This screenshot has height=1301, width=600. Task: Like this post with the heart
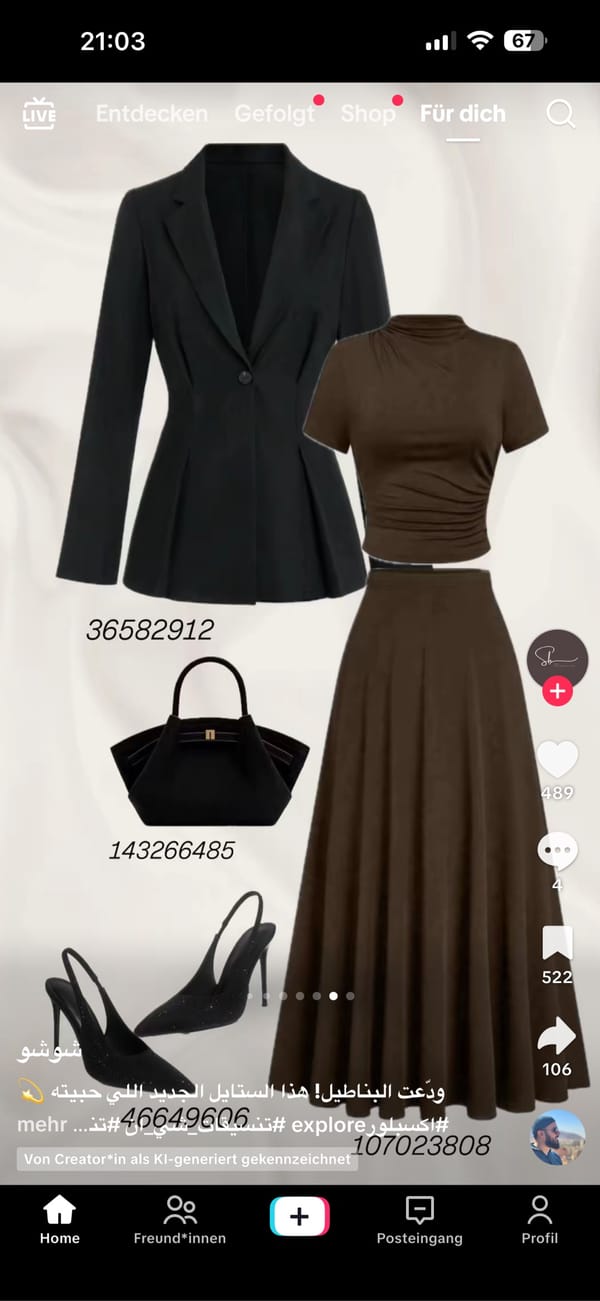557,760
